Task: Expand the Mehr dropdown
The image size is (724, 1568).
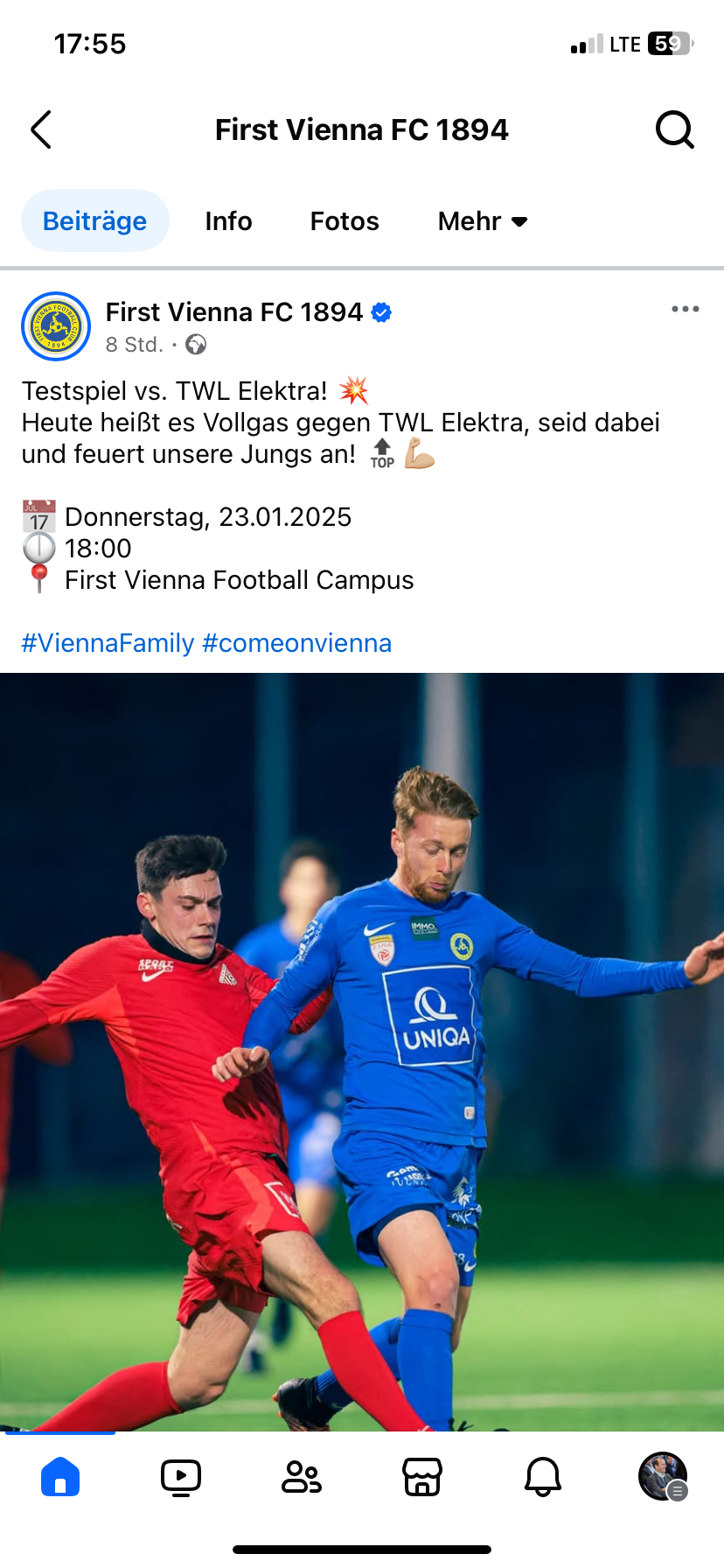Action: coord(483,221)
